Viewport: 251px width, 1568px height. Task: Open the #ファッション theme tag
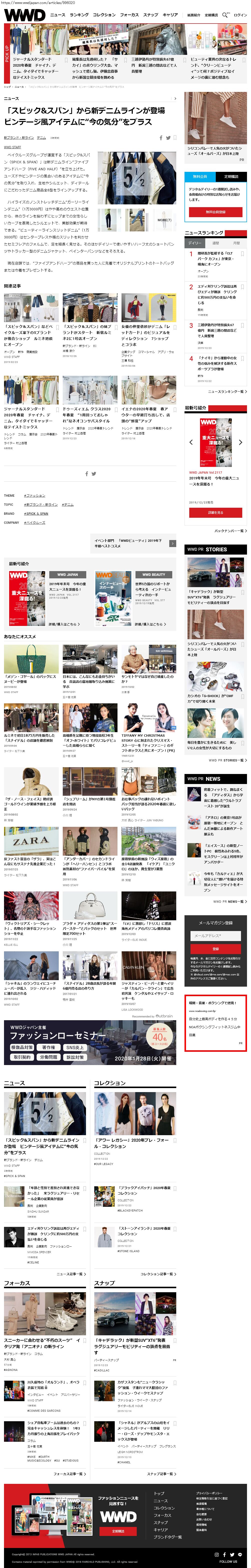35,495
